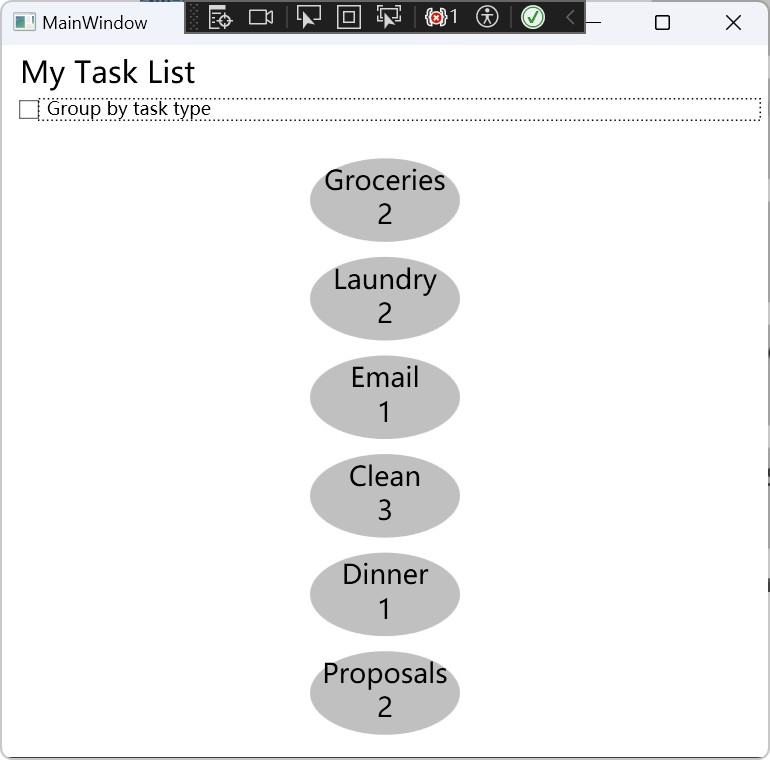Screen dimensions: 770x760
Task: Toggle display layout adorners
Action: click(348, 17)
